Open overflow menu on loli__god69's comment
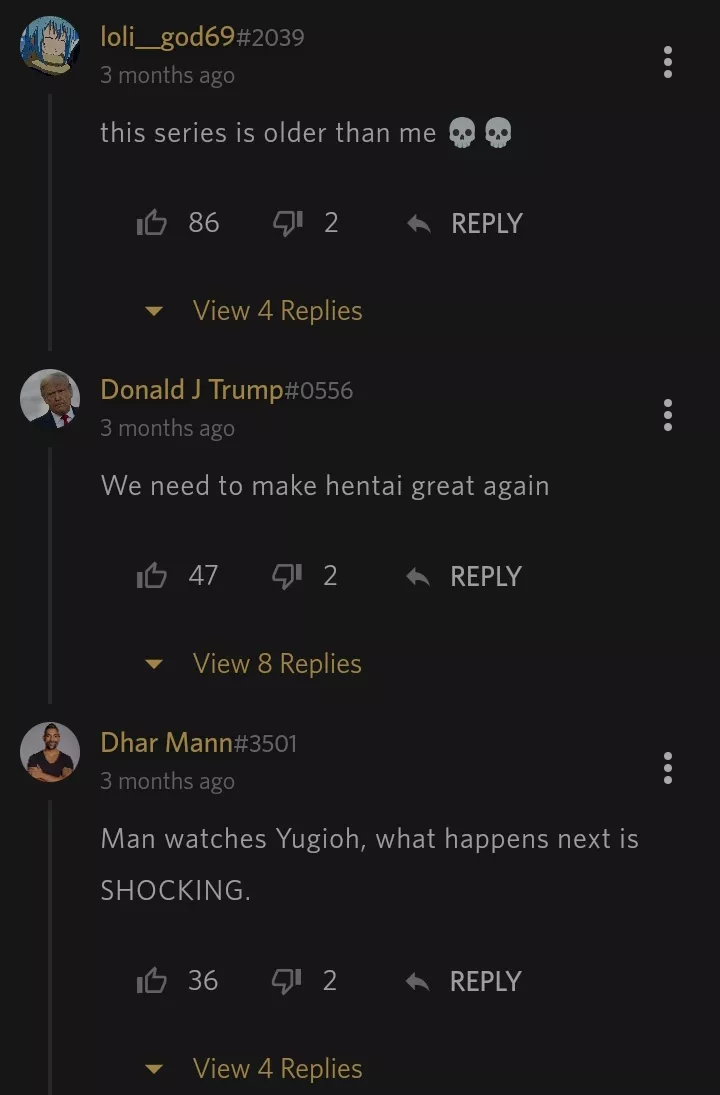 (x=668, y=62)
